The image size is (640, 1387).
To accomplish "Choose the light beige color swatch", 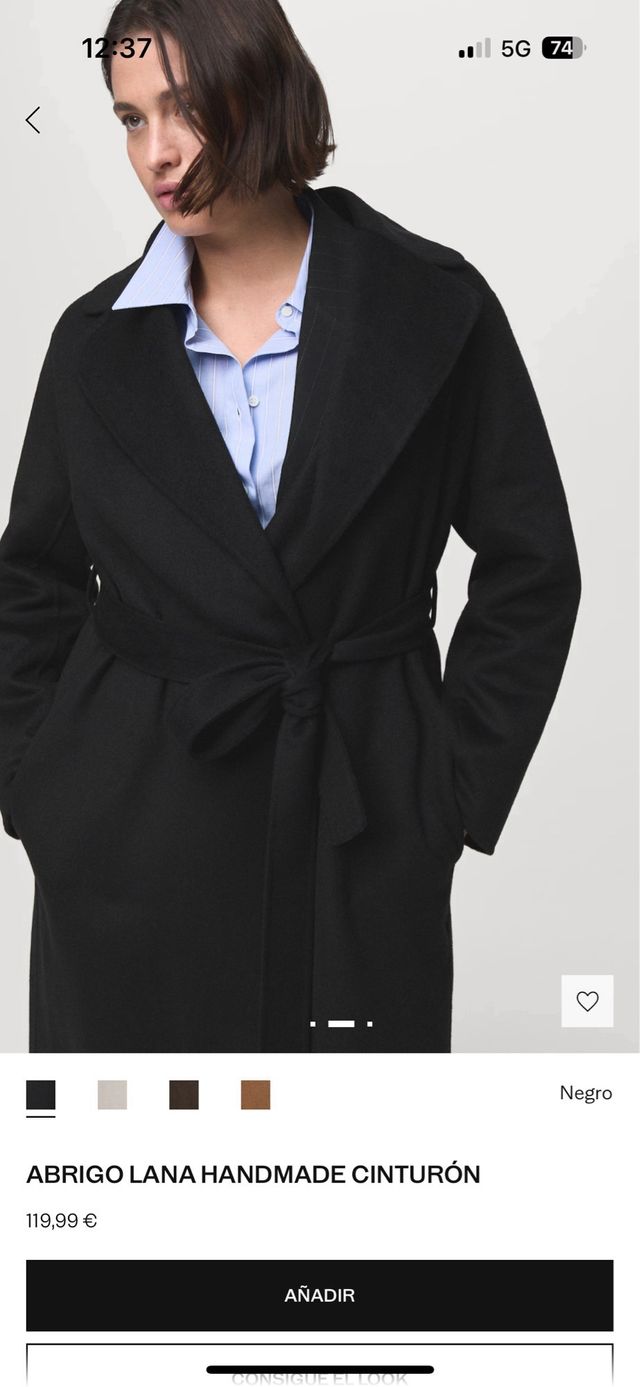I will (x=112, y=1095).
